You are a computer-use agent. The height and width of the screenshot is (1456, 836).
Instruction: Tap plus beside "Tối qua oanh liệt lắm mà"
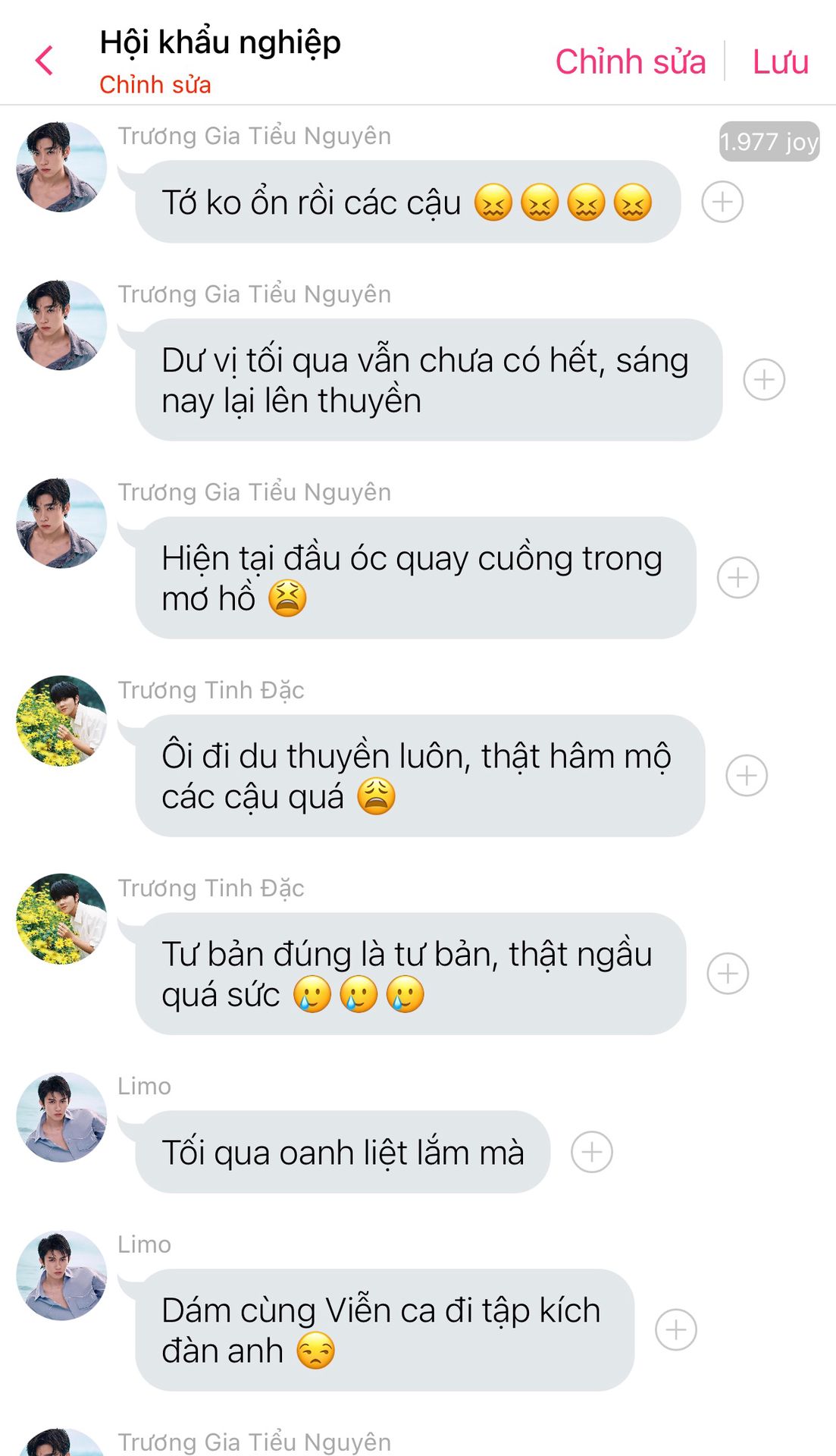coord(591,1152)
